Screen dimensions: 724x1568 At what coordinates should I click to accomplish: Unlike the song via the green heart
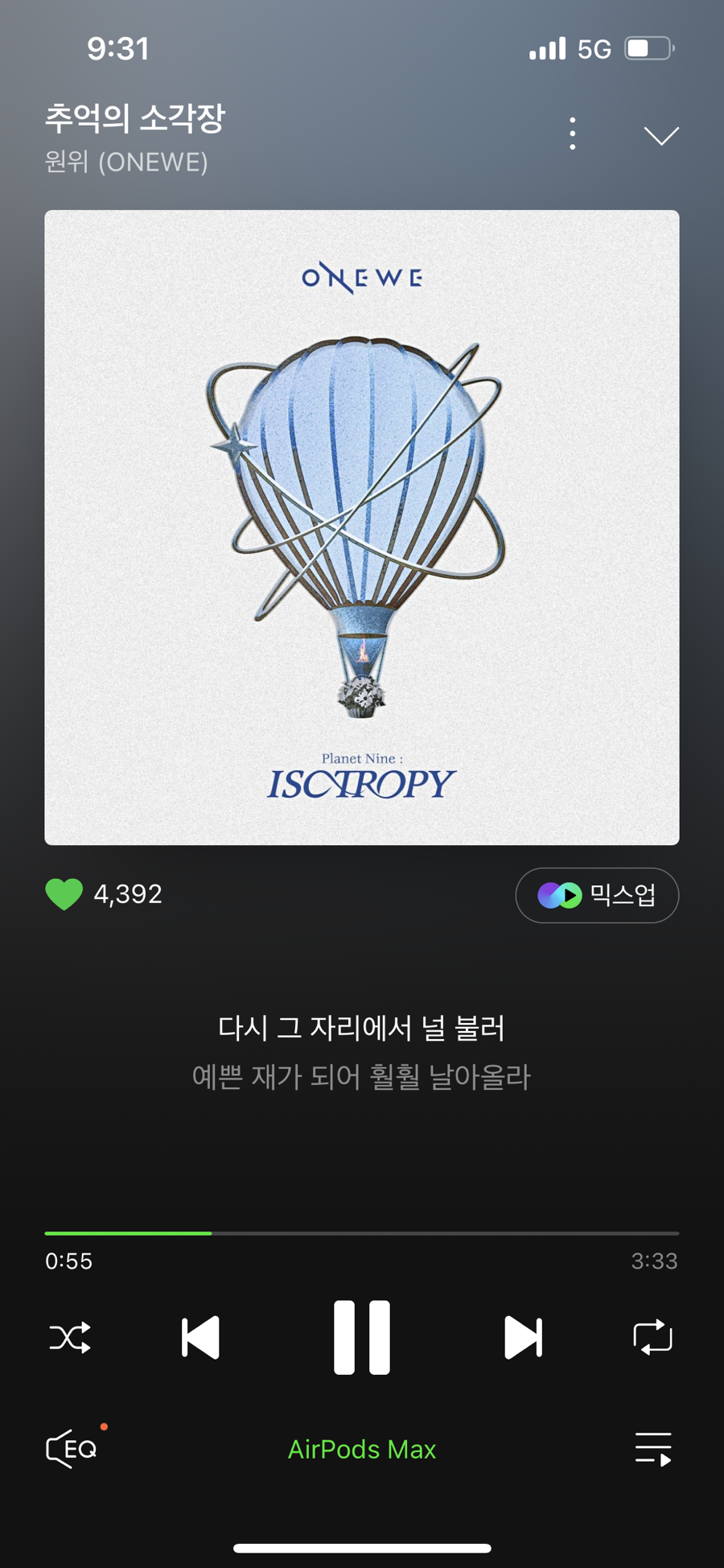click(x=64, y=894)
